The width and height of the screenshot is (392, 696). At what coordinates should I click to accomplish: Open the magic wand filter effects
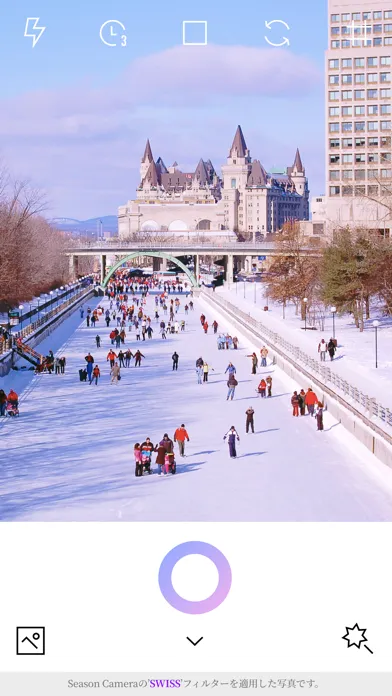click(357, 639)
